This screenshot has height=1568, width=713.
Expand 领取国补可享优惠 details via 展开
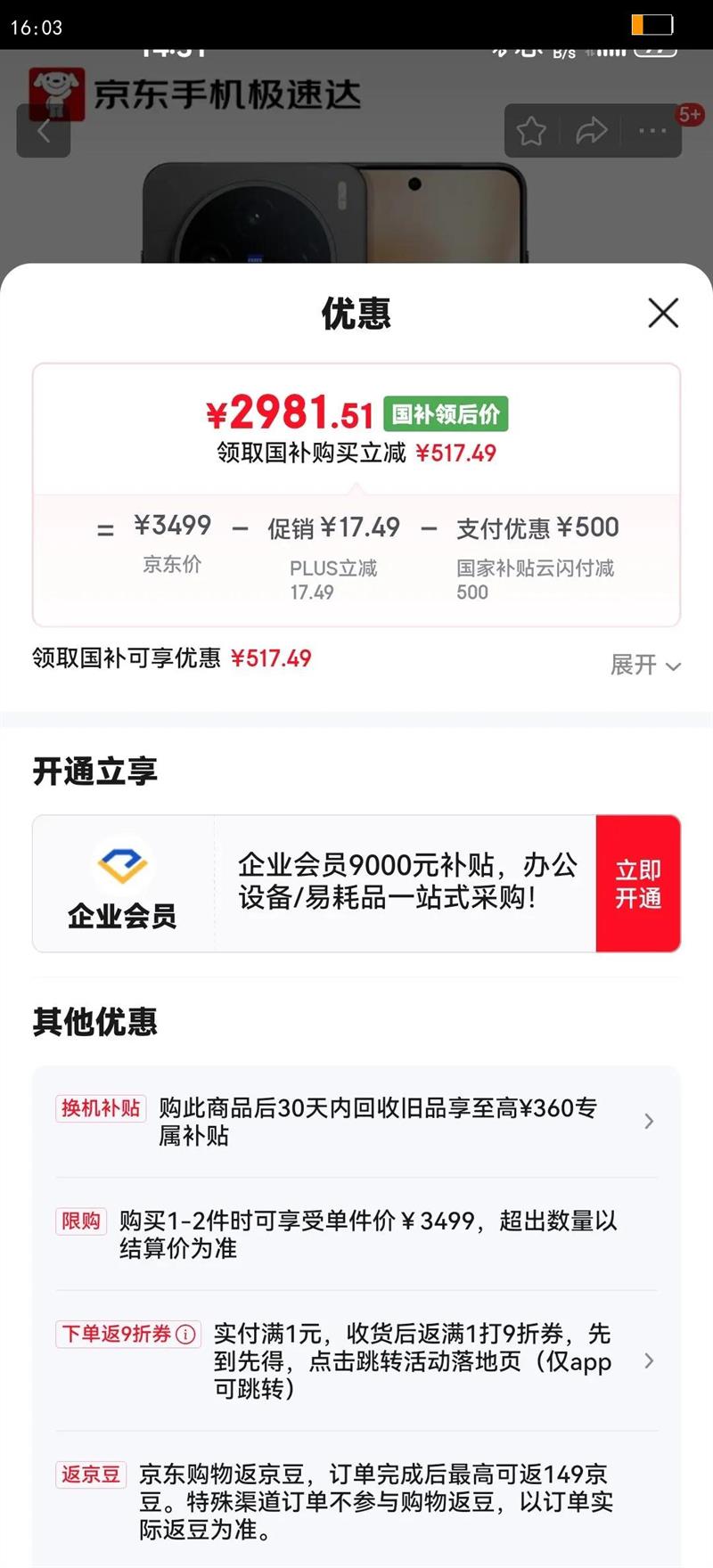645,665
